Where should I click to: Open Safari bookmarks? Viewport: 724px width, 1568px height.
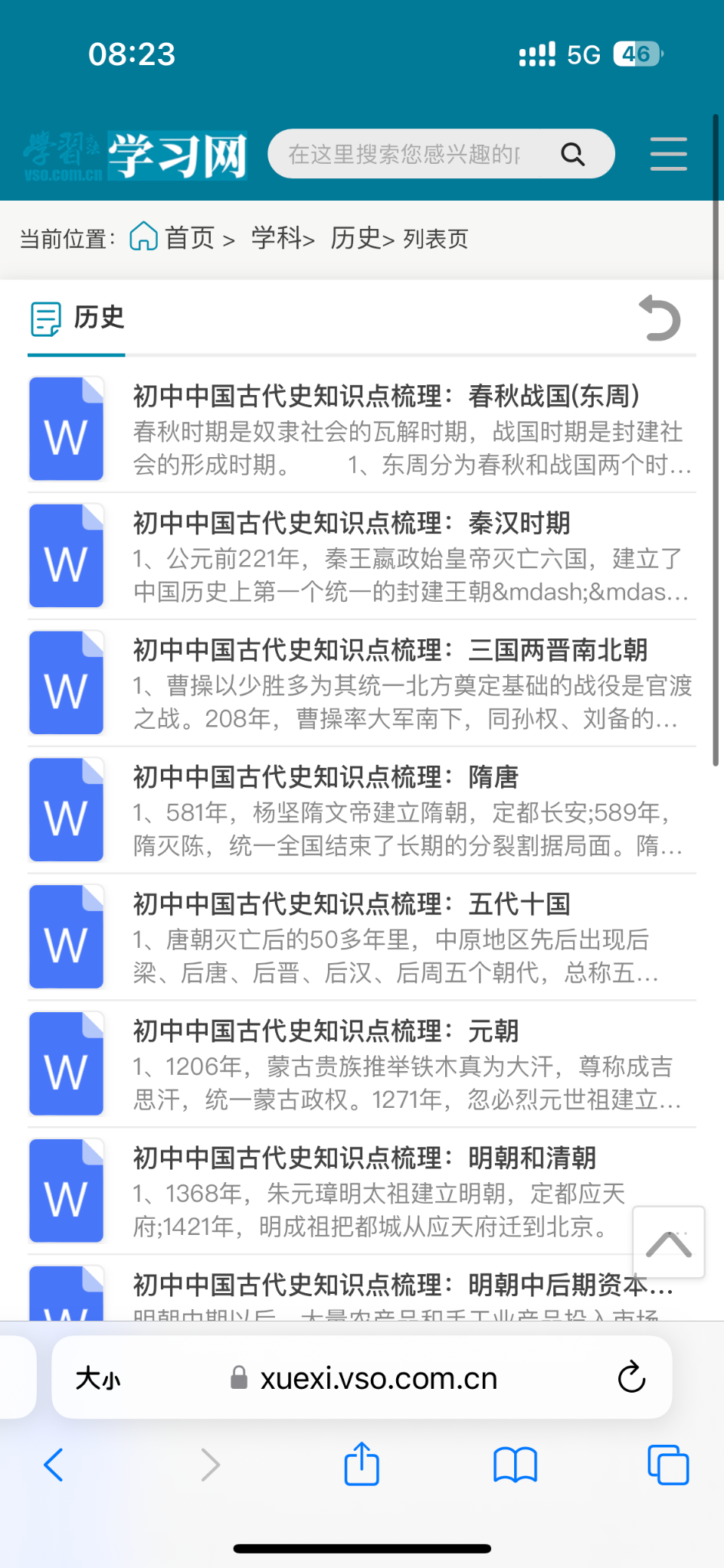coord(515,1465)
